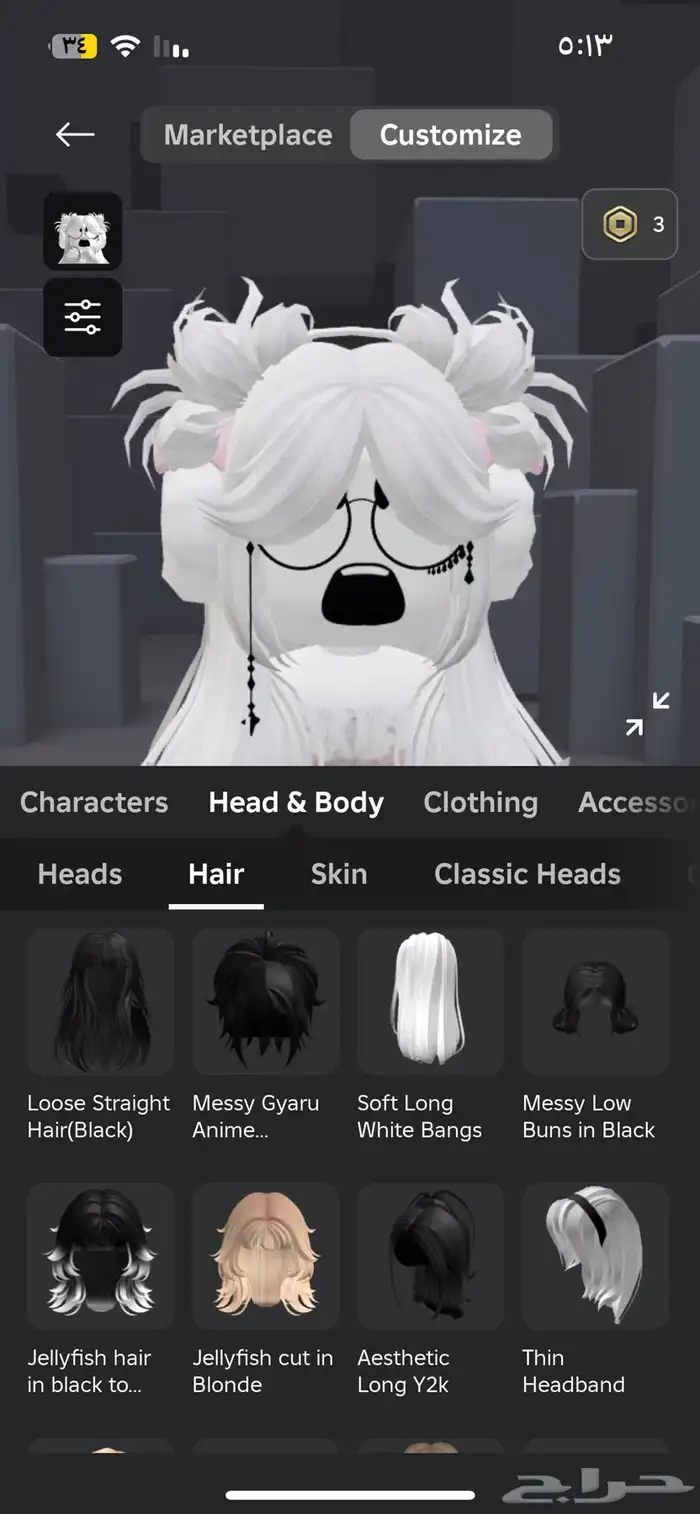The width and height of the screenshot is (700, 1514).
Task: Go back with the arrow icon
Action: (x=75, y=134)
